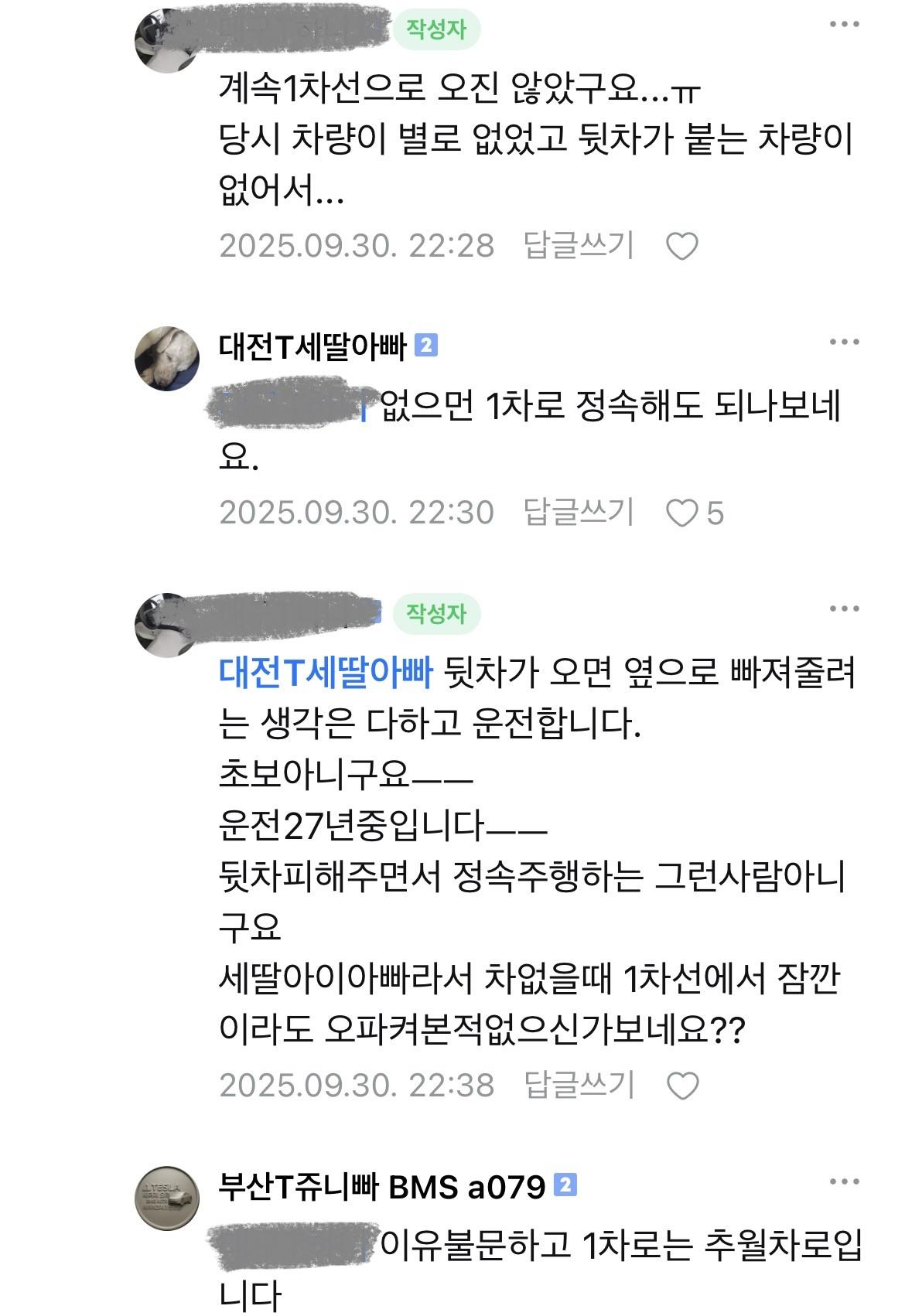
Task: Like the comment posted at 22:38
Action: pos(682,1086)
